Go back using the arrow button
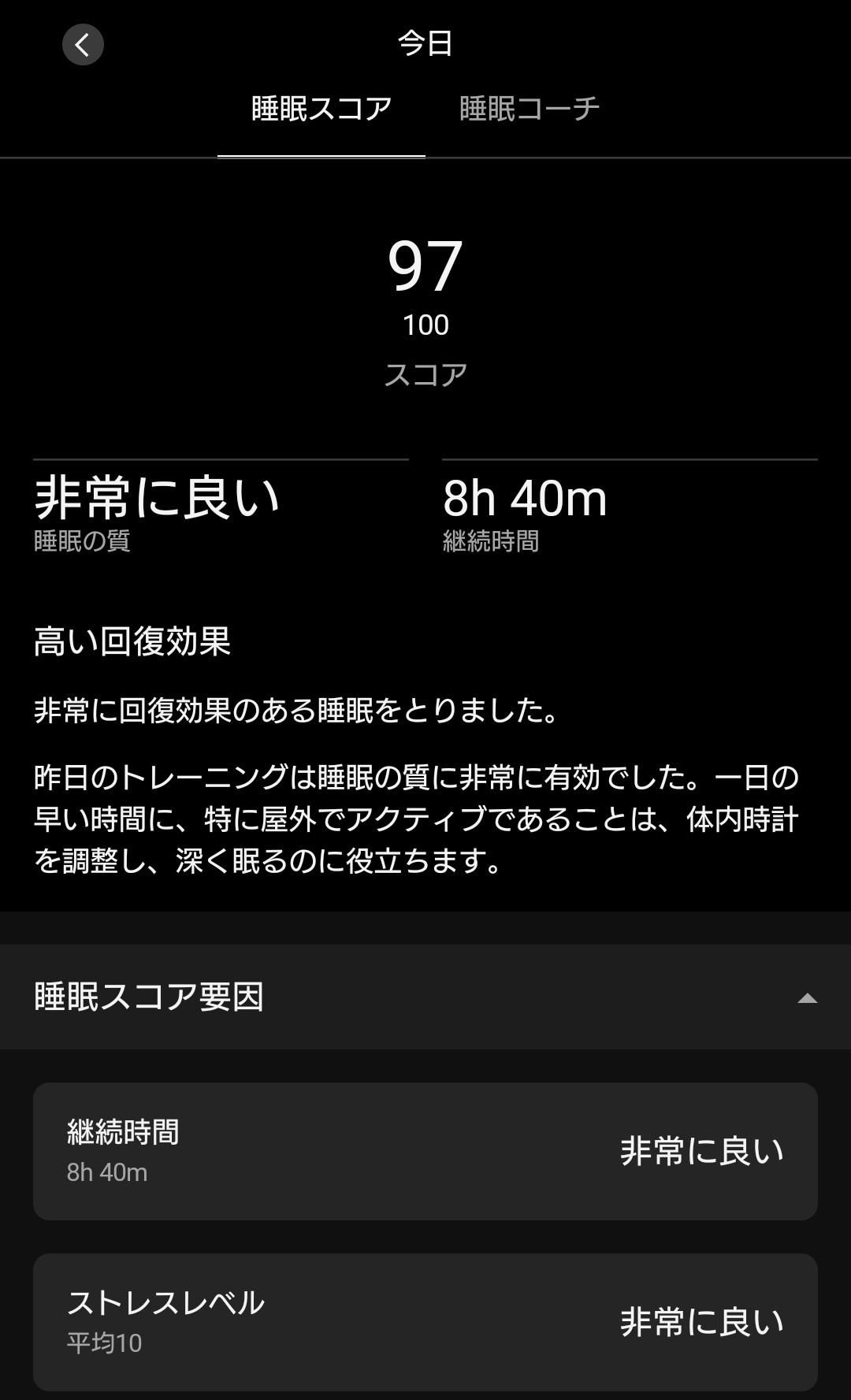851x1400 pixels. click(x=83, y=45)
